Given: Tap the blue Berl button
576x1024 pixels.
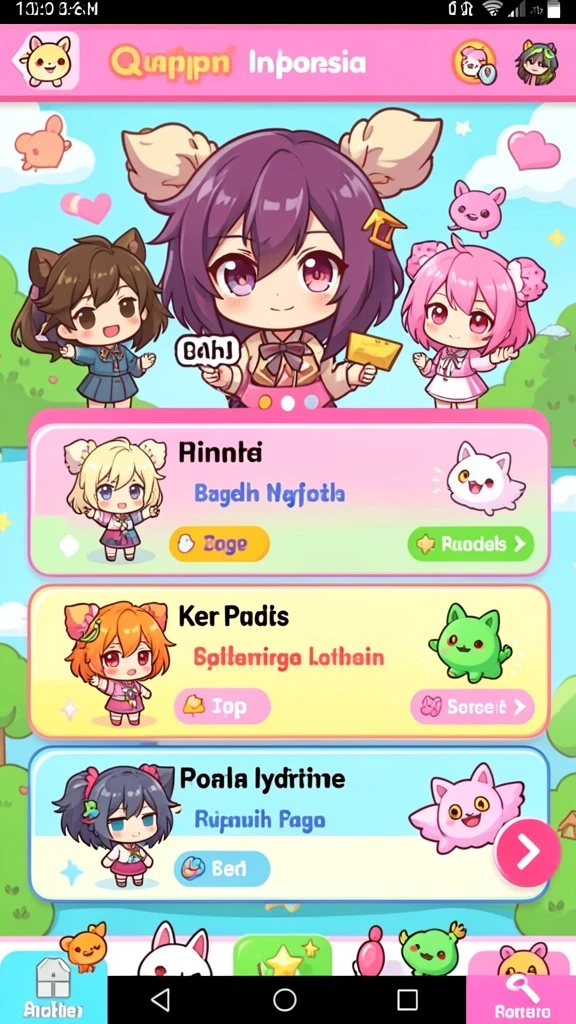Looking at the screenshot, I should point(222,868).
